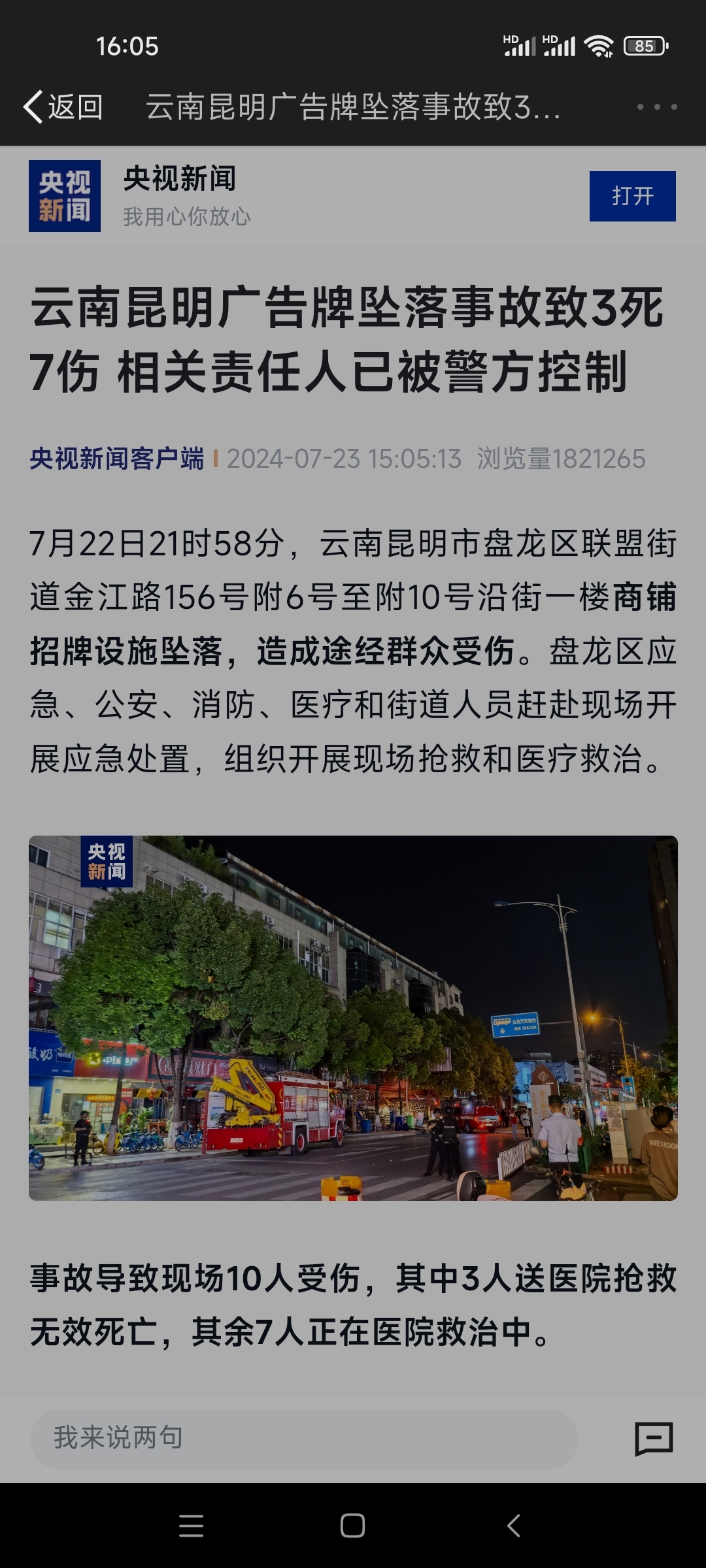This screenshot has width=706, height=1568.
Task: Tap the 返回 back button
Action: [x=63, y=107]
